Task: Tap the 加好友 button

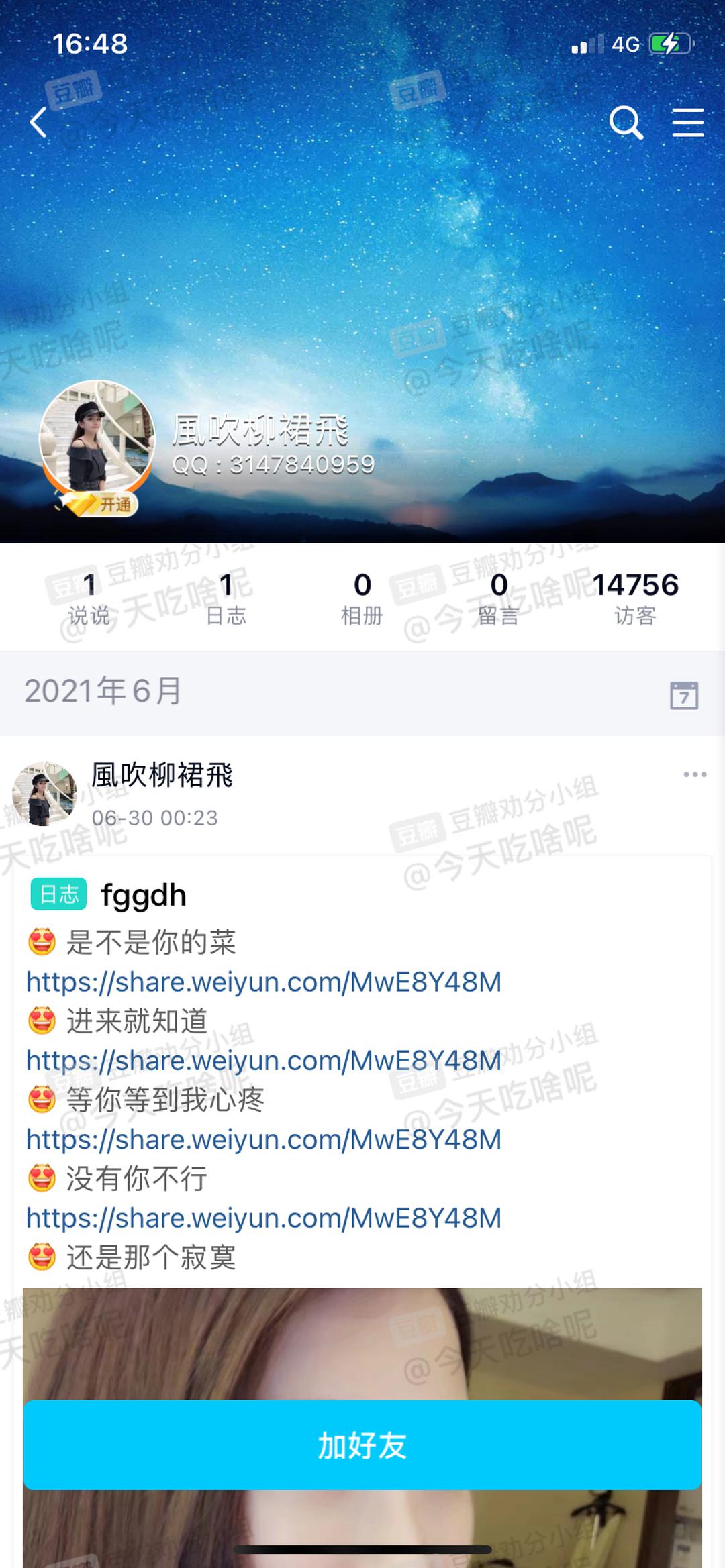Action: click(x=362, y=1445)
